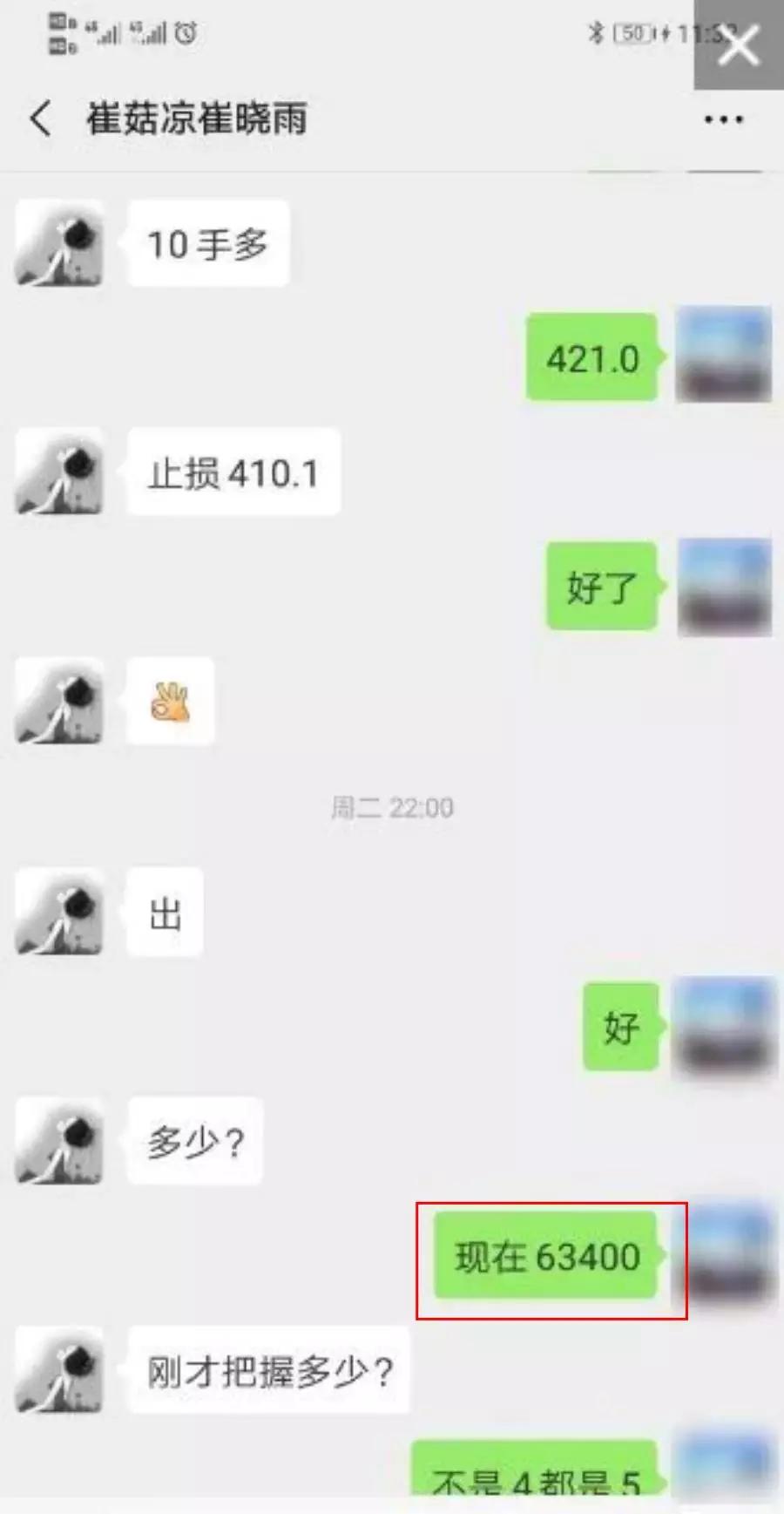Close the image viewer
Screen dimensions: 784x1514
(739, 44)
